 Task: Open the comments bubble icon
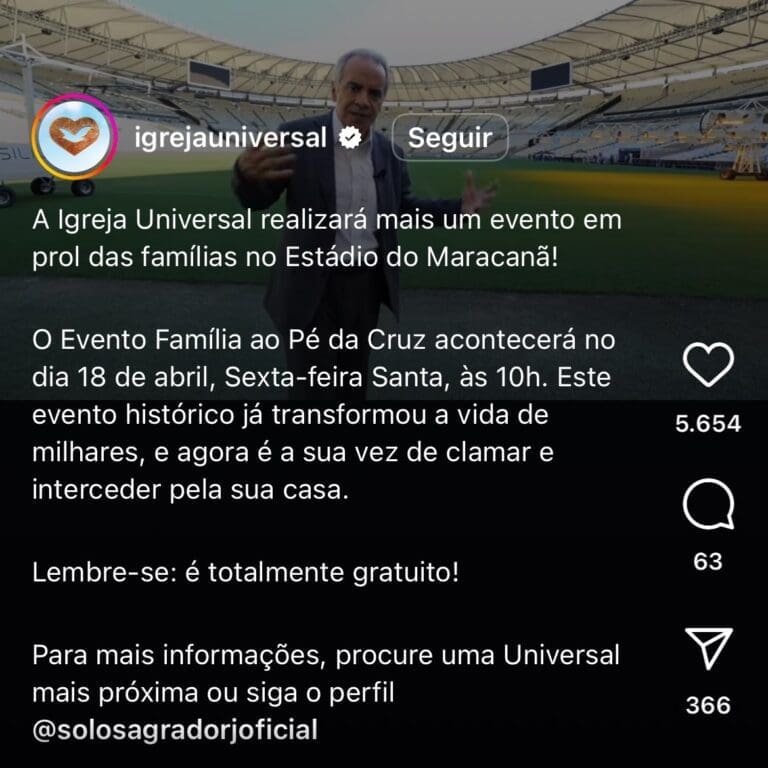pyautogui.click(x=708, y=506)
